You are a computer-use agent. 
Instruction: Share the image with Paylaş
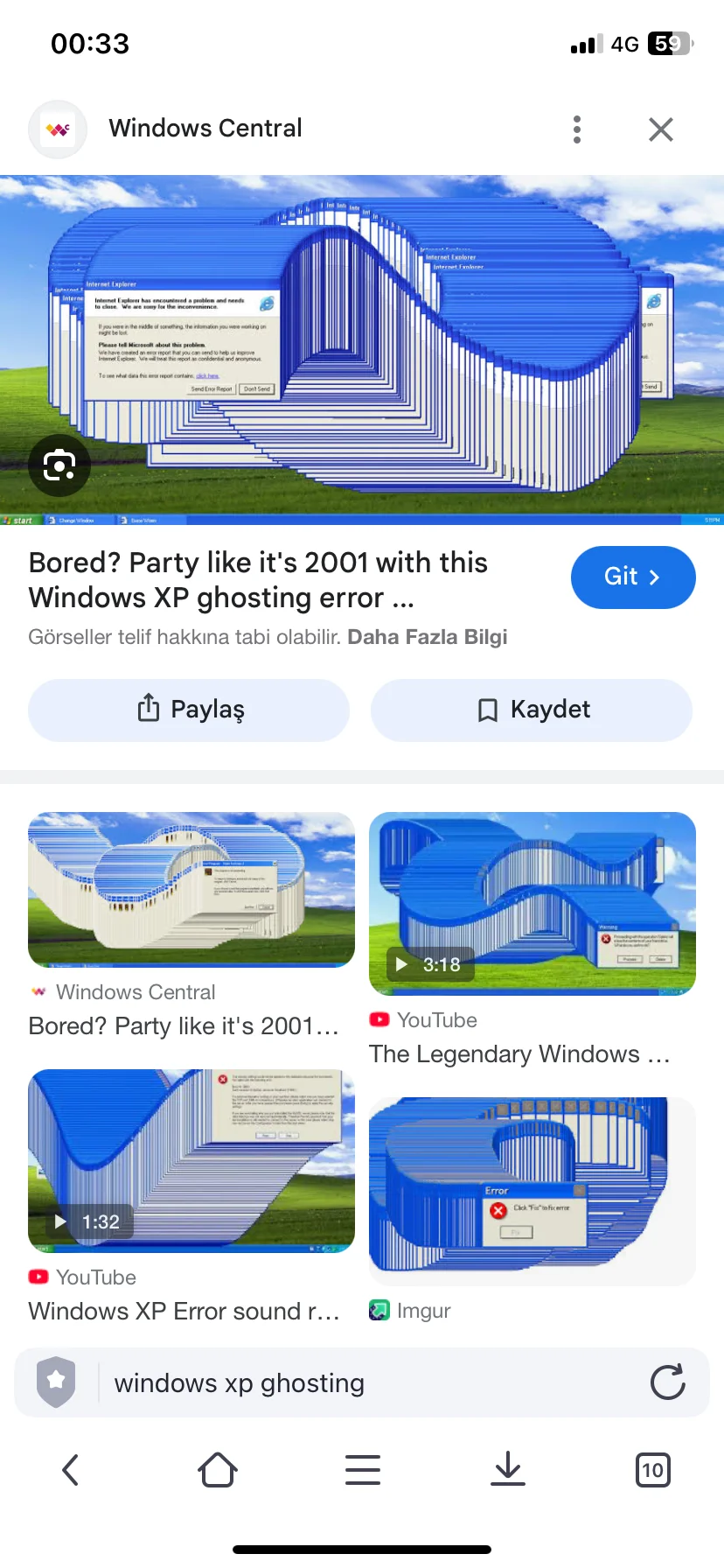point(189,710)
